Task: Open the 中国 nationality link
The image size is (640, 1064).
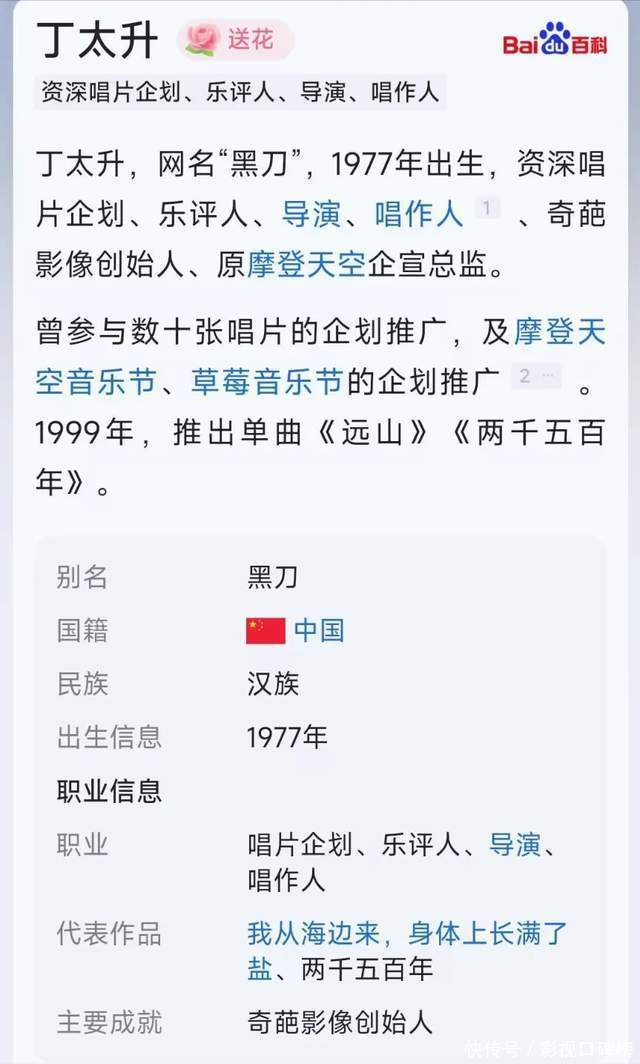Action: pos(319,630)
